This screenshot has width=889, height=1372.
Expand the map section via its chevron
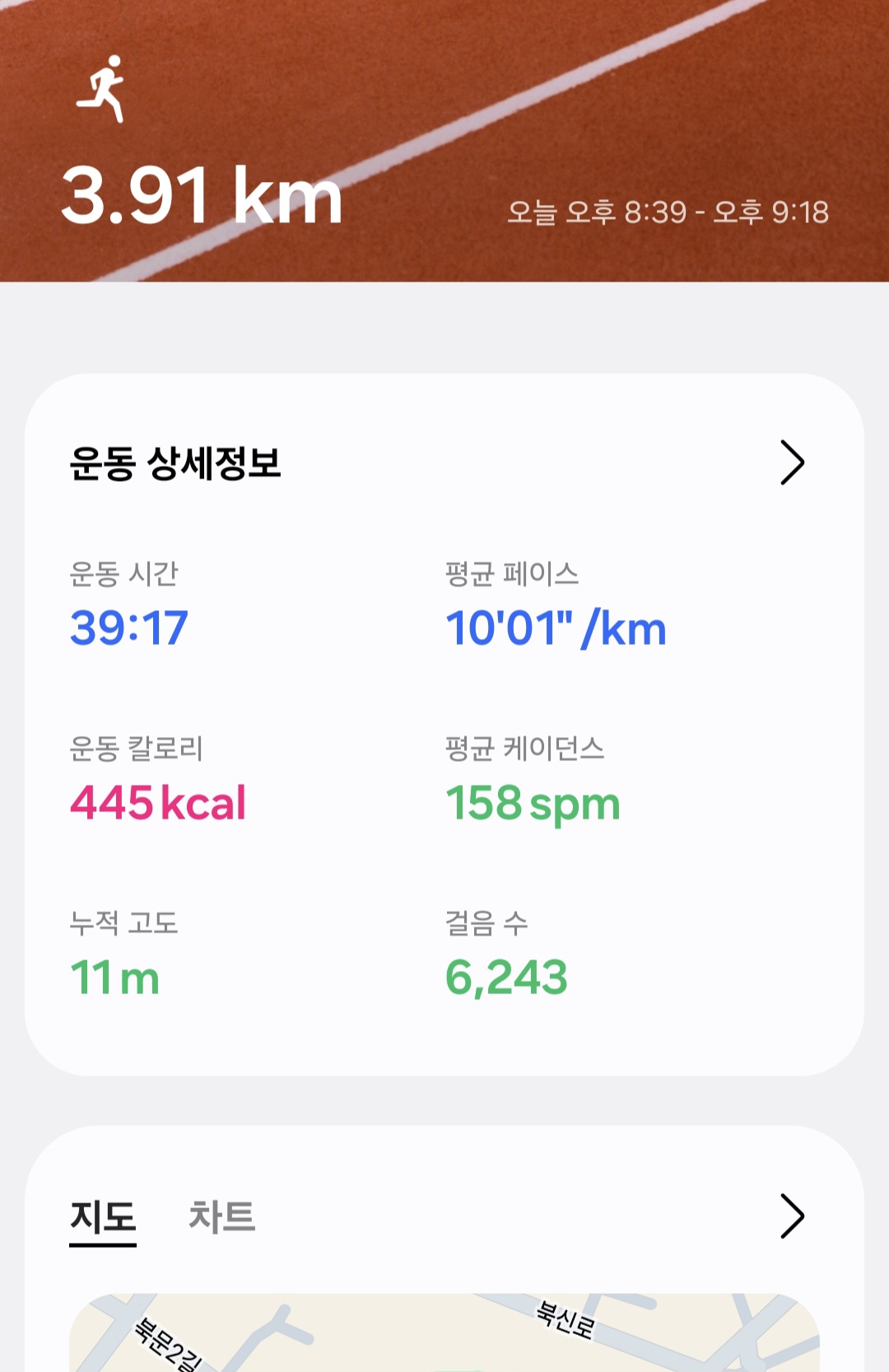791,1216
